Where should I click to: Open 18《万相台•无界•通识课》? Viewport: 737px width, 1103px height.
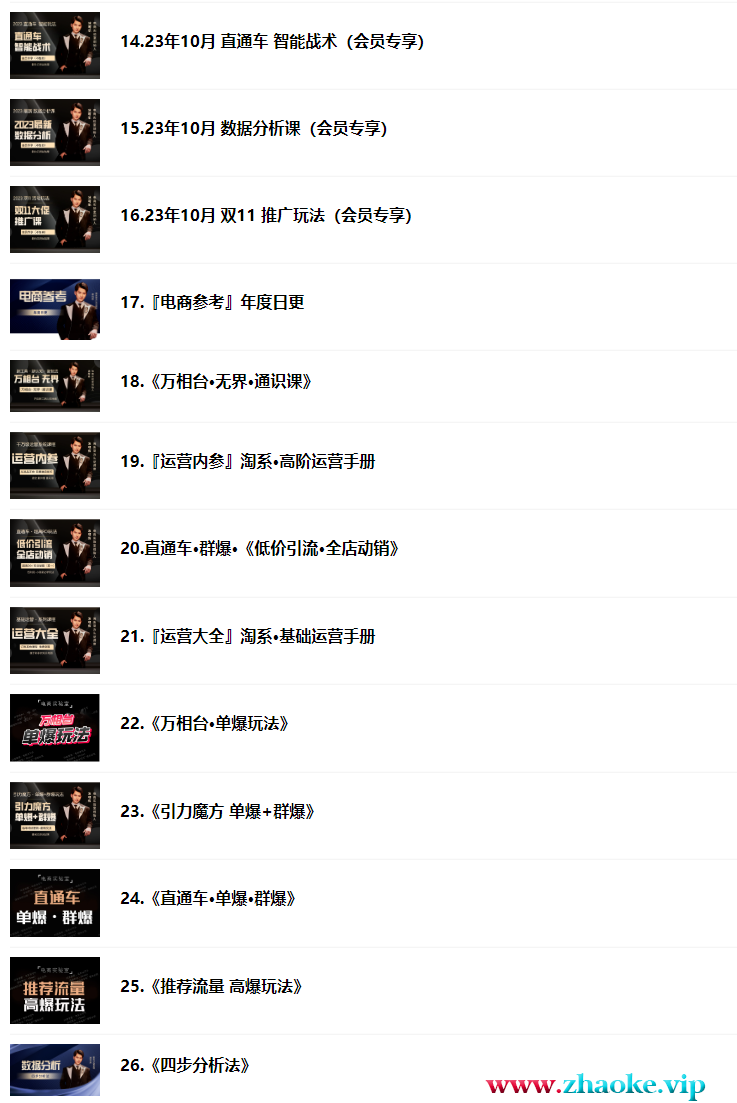coord(217,382)
